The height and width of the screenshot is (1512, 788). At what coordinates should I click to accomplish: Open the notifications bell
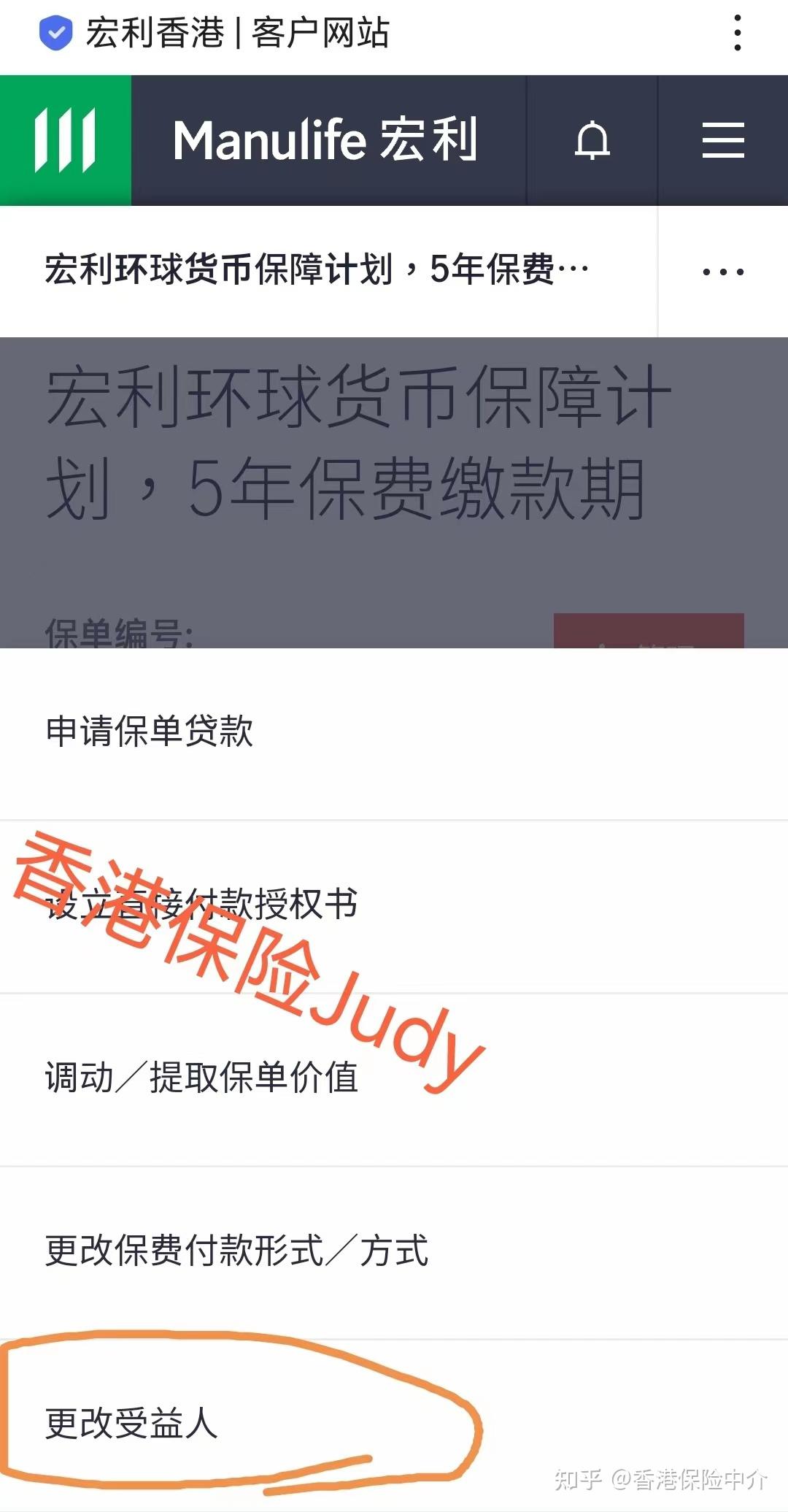click(x=592, y=140)
